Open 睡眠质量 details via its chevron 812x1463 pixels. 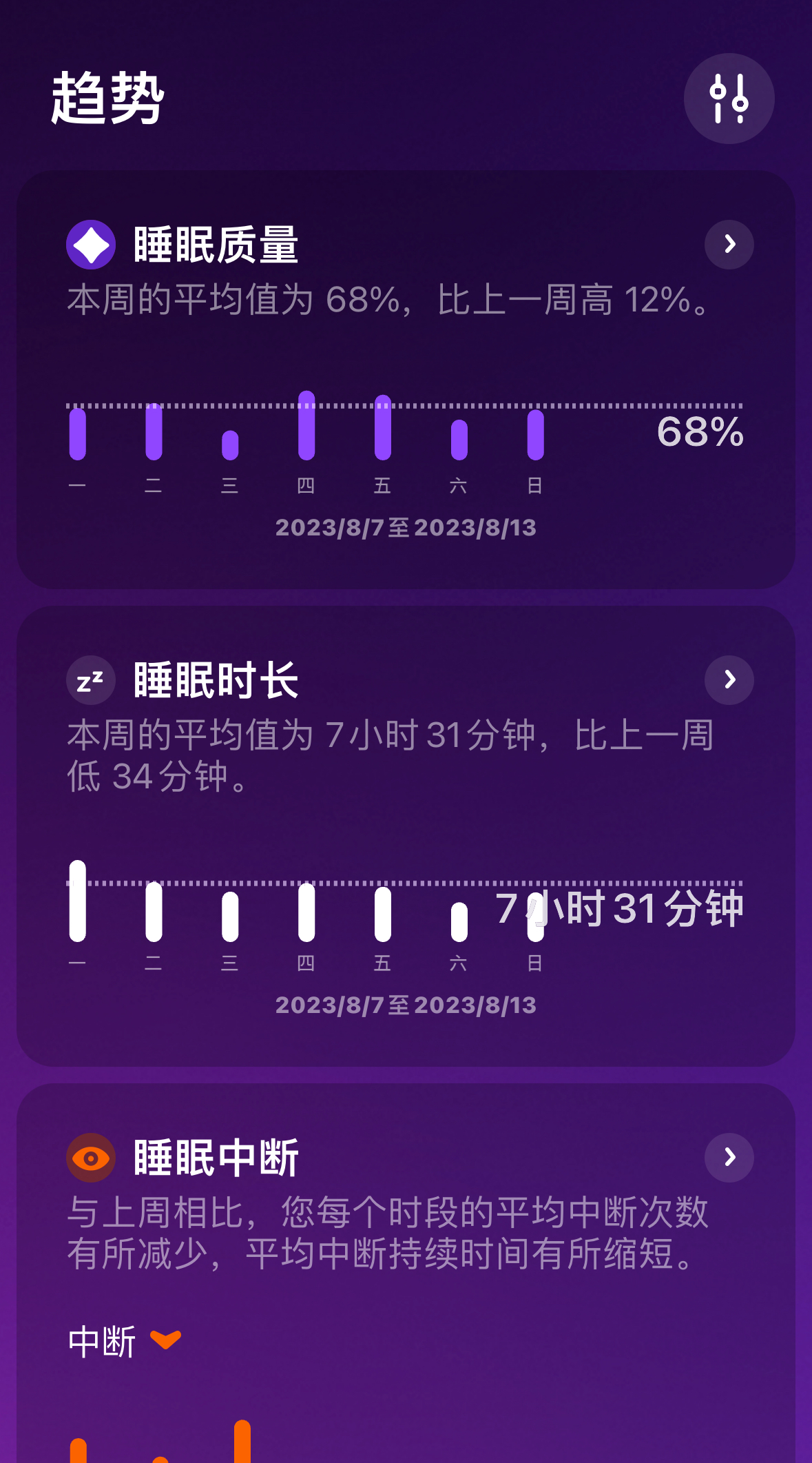pos(729,244)
